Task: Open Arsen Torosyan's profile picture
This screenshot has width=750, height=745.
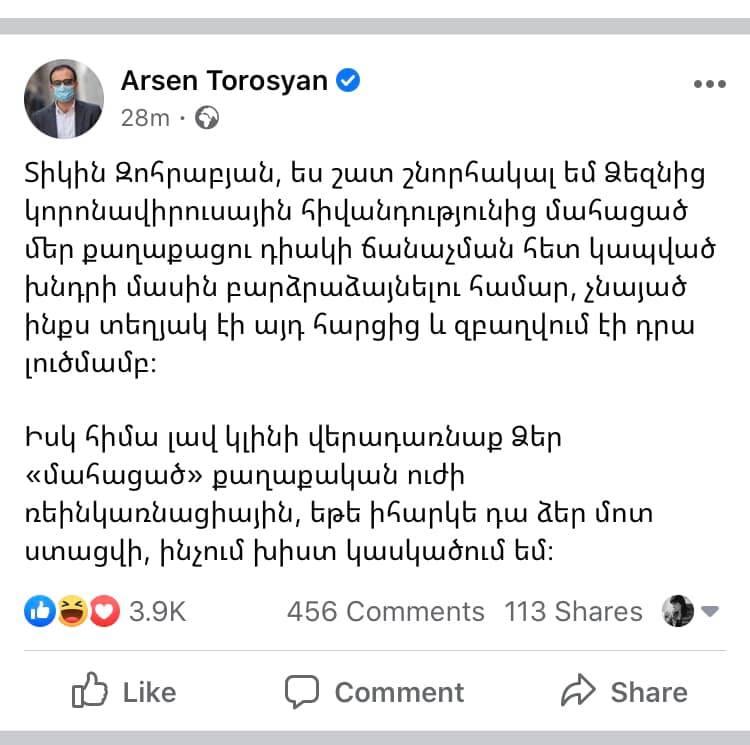Action: point(64,98)
